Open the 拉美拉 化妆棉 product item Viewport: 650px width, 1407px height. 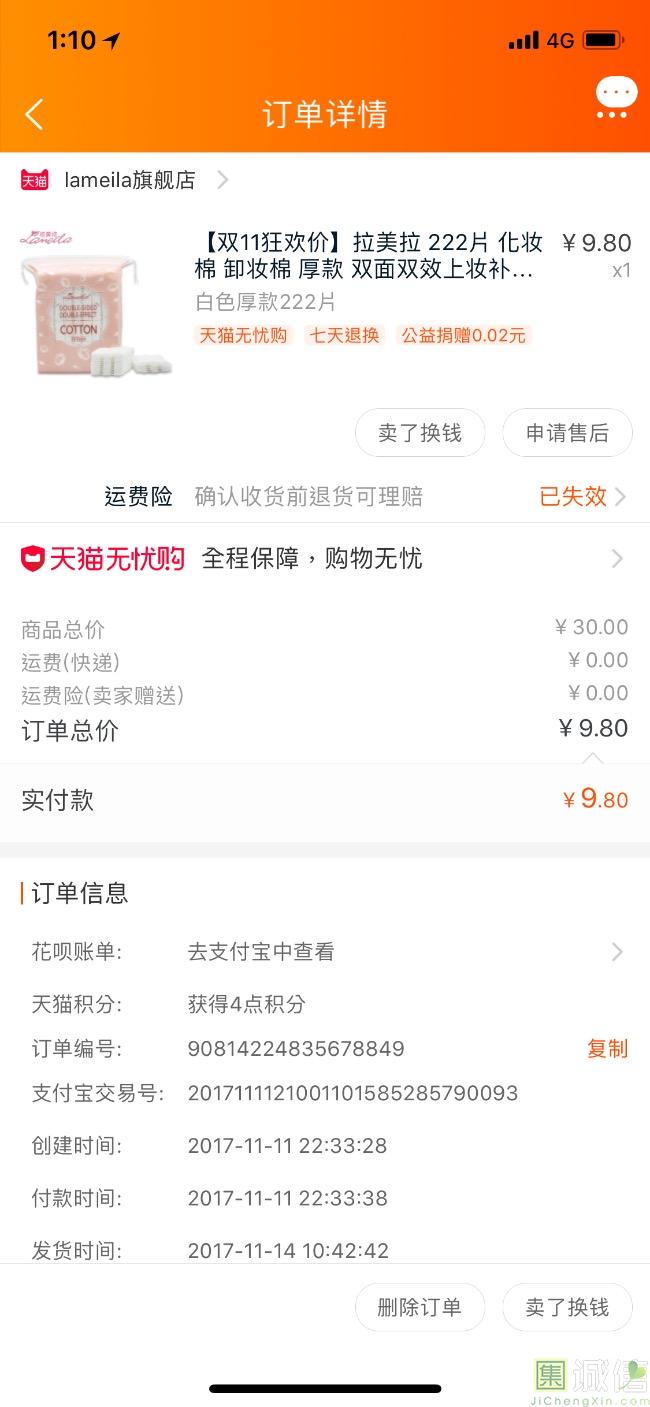(325, 300)
